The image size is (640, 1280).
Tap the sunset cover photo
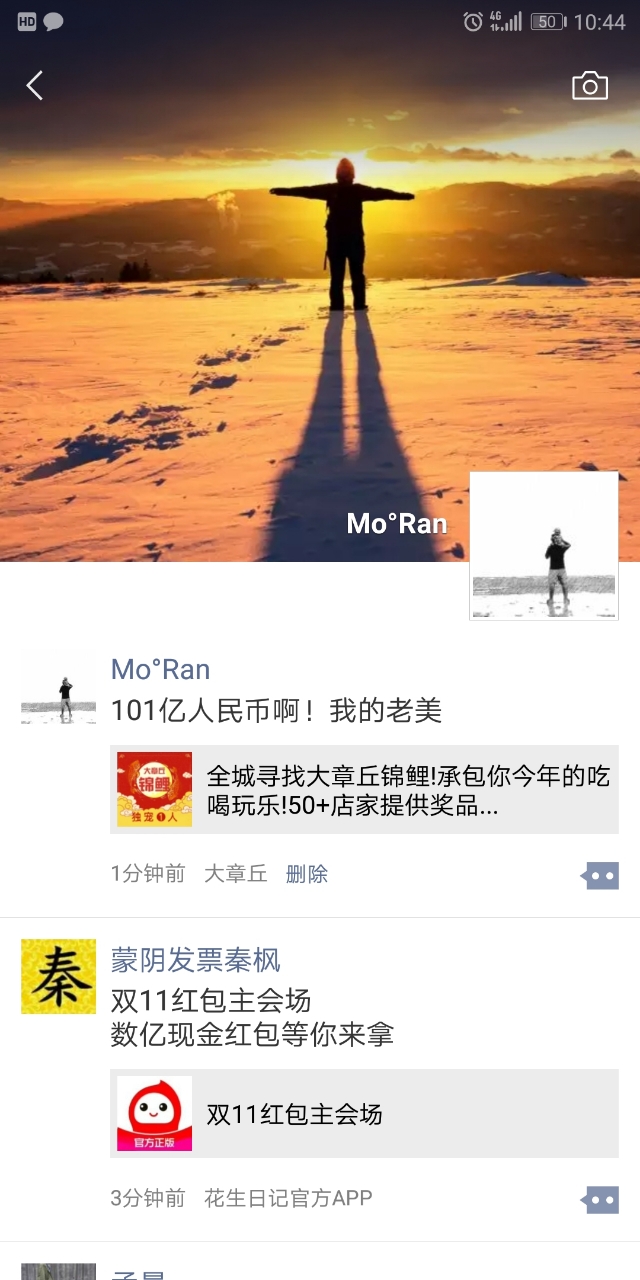(250, 300)
